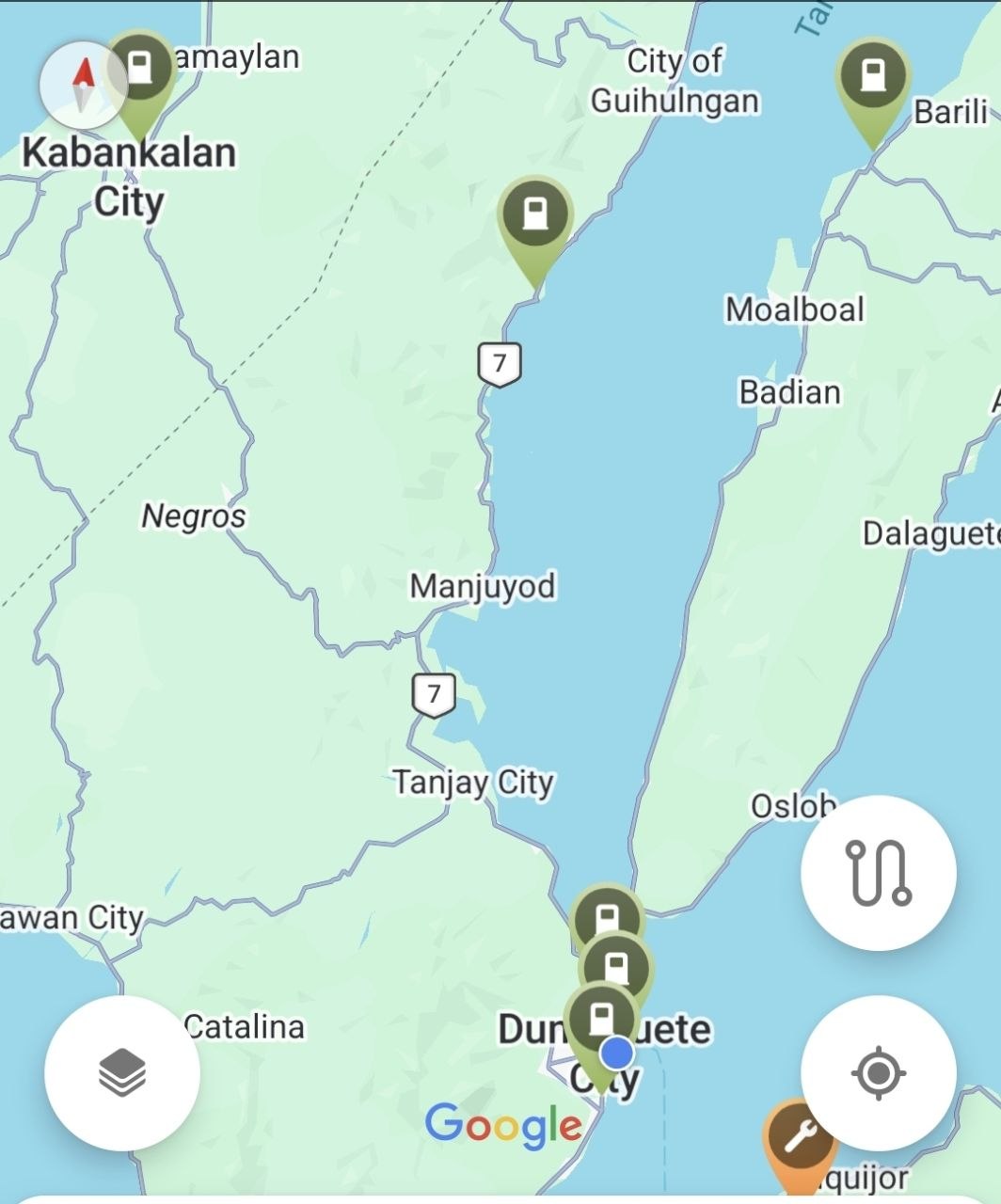Open the lowest fuel marker at Dumaguete

tap(604, 1016)
